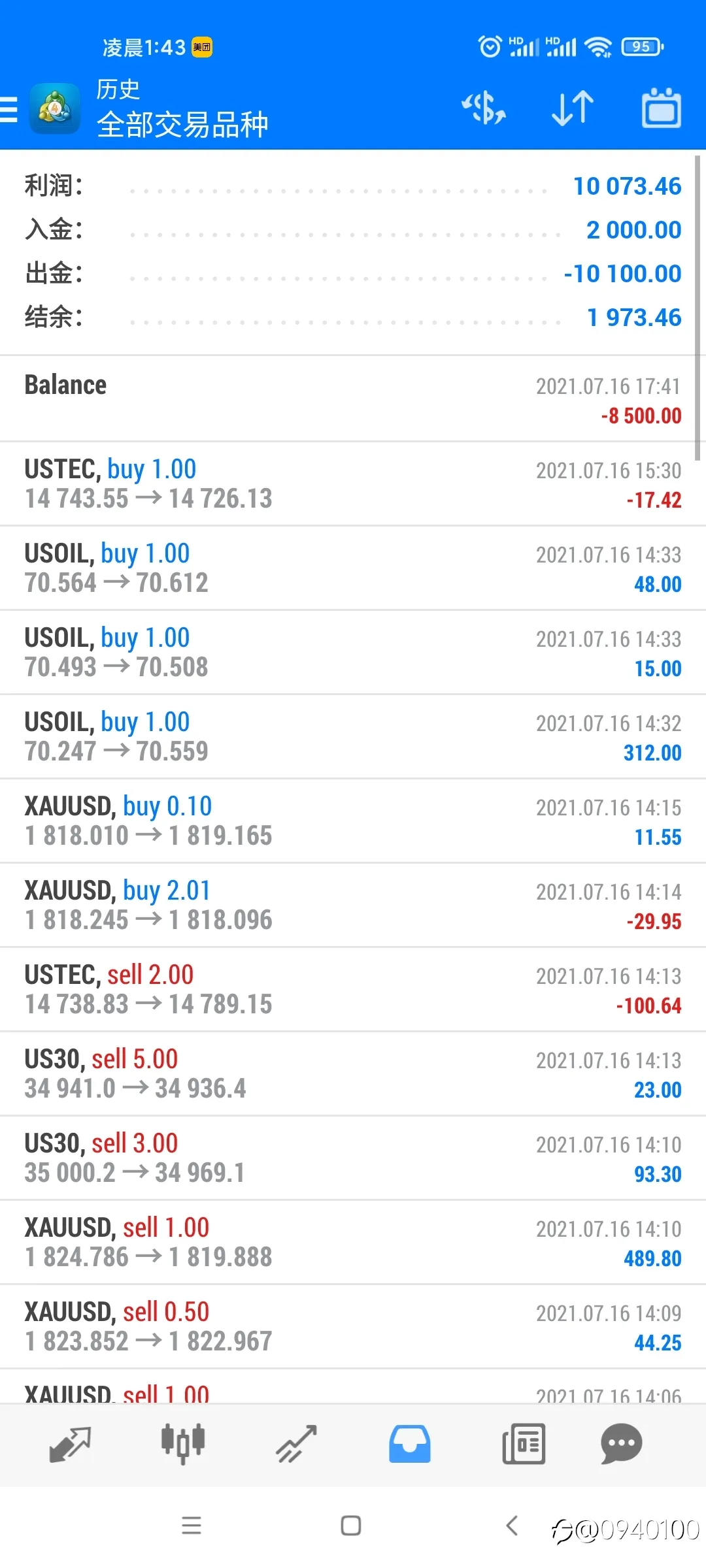Open the sort order arrows

click(573, 108)
